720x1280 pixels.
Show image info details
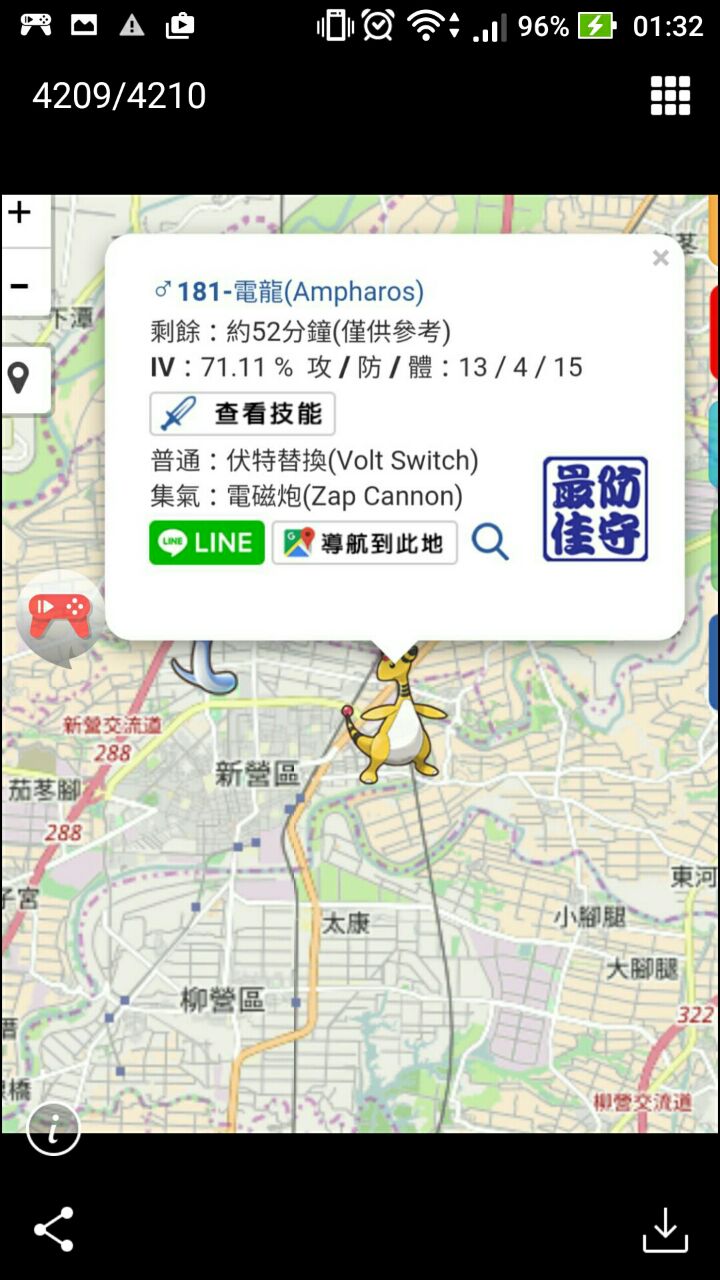point(53,1130)
